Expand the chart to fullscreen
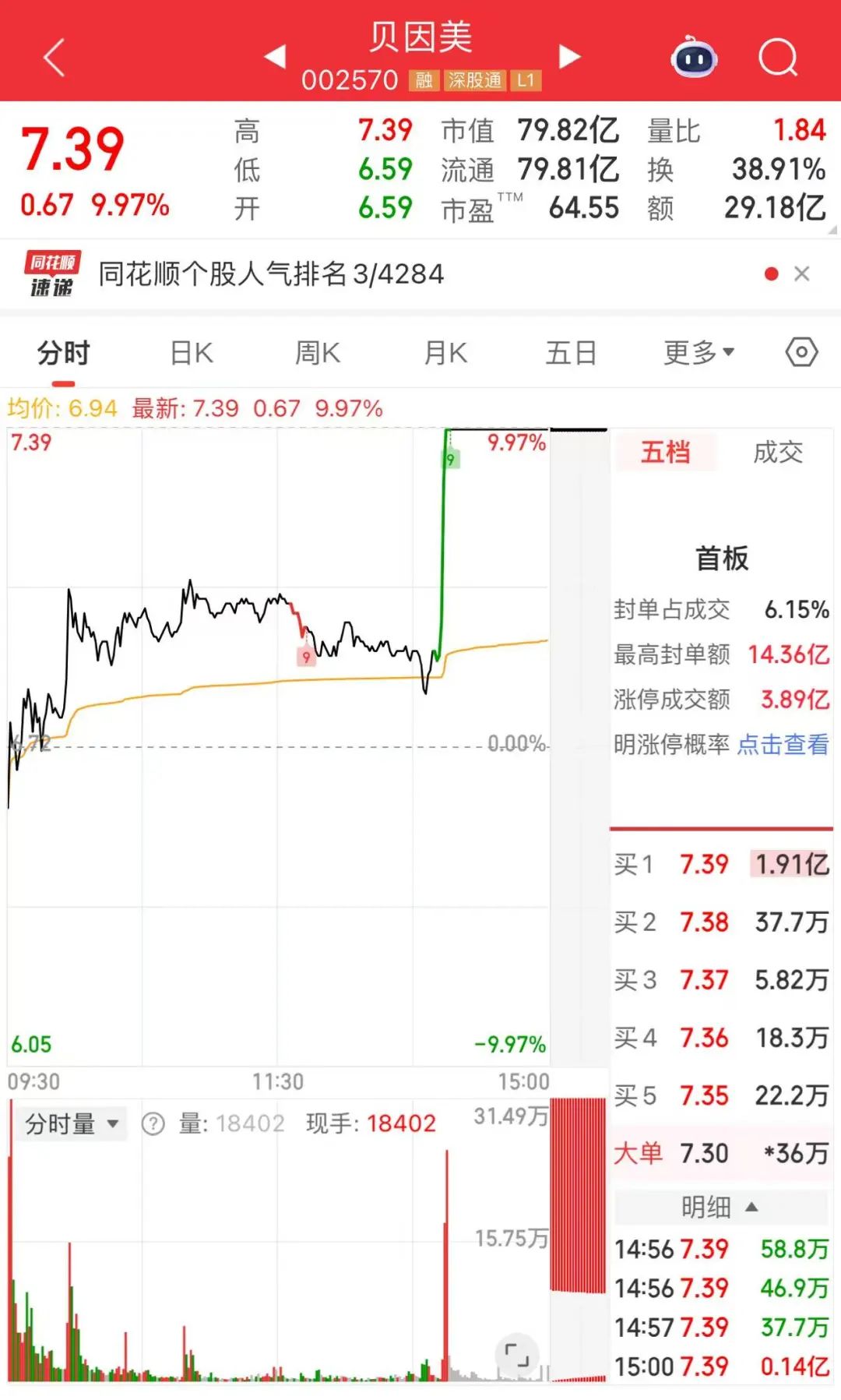 pyautogui.click(x=516, y=1354)
